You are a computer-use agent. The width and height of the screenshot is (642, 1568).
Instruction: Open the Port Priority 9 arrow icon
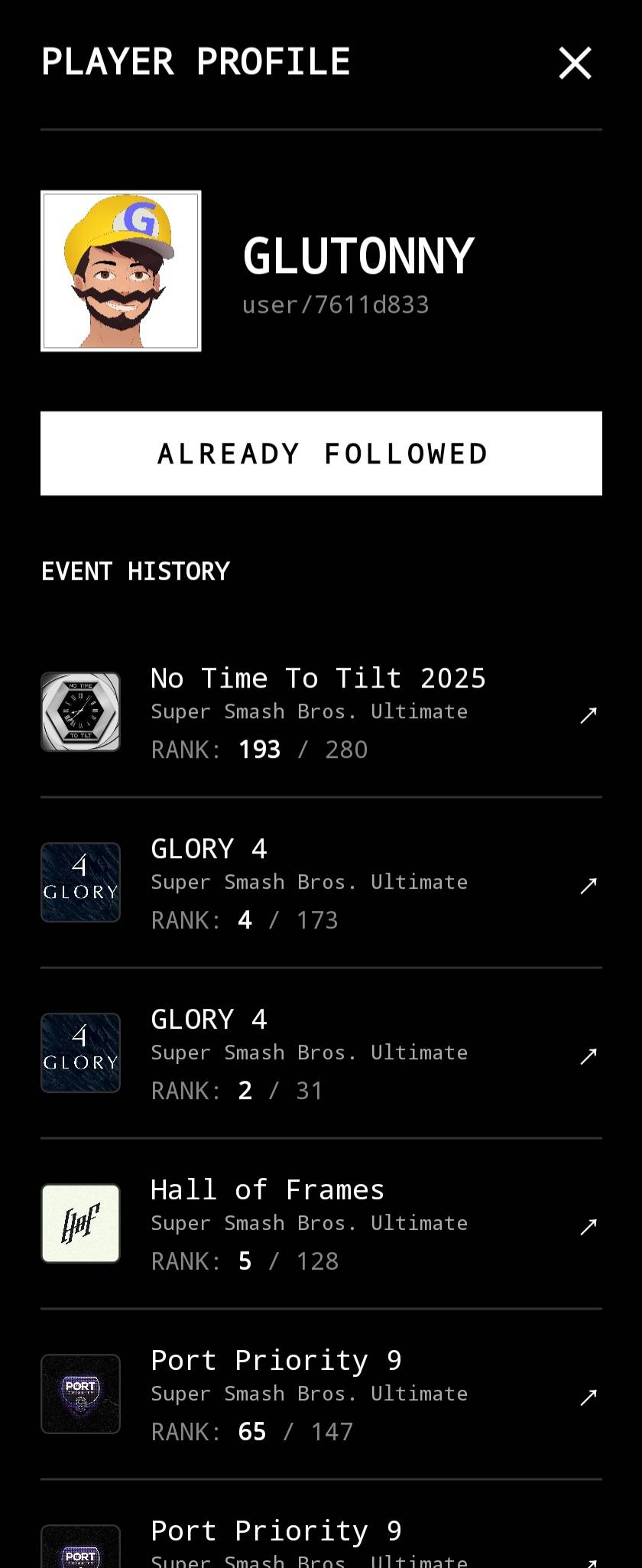588,1397
